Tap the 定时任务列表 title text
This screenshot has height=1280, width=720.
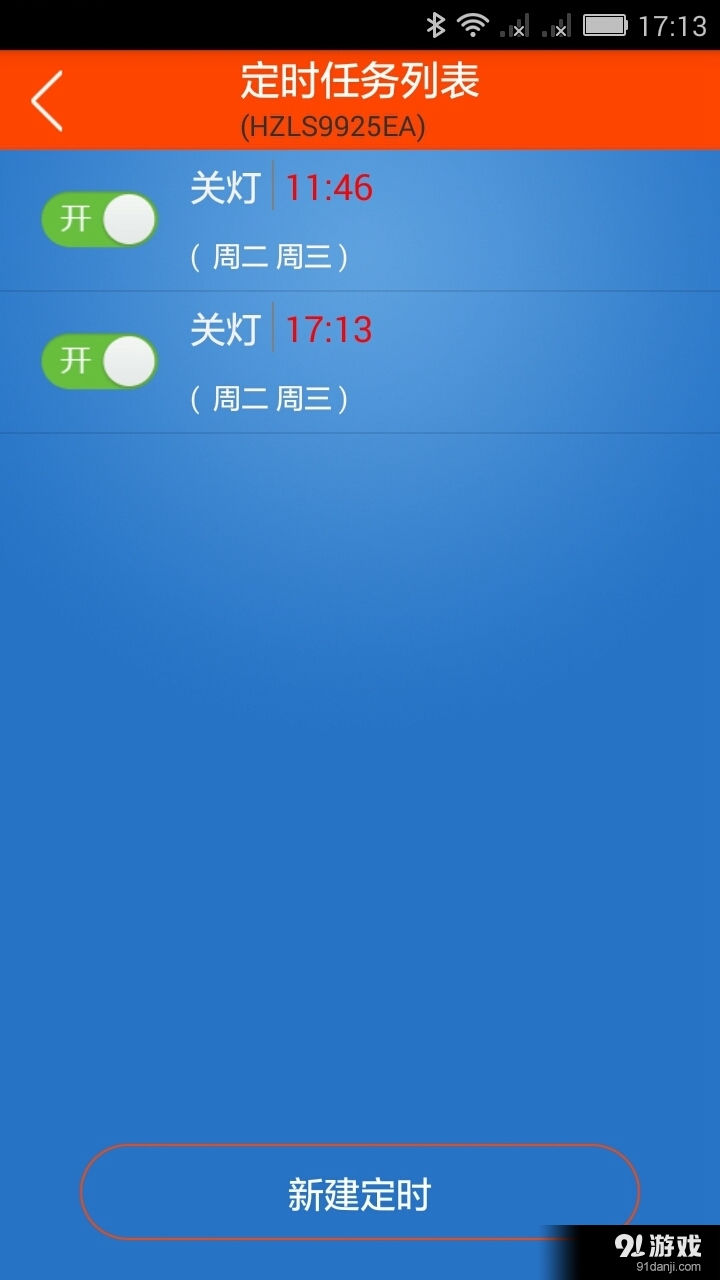(357, 84)
